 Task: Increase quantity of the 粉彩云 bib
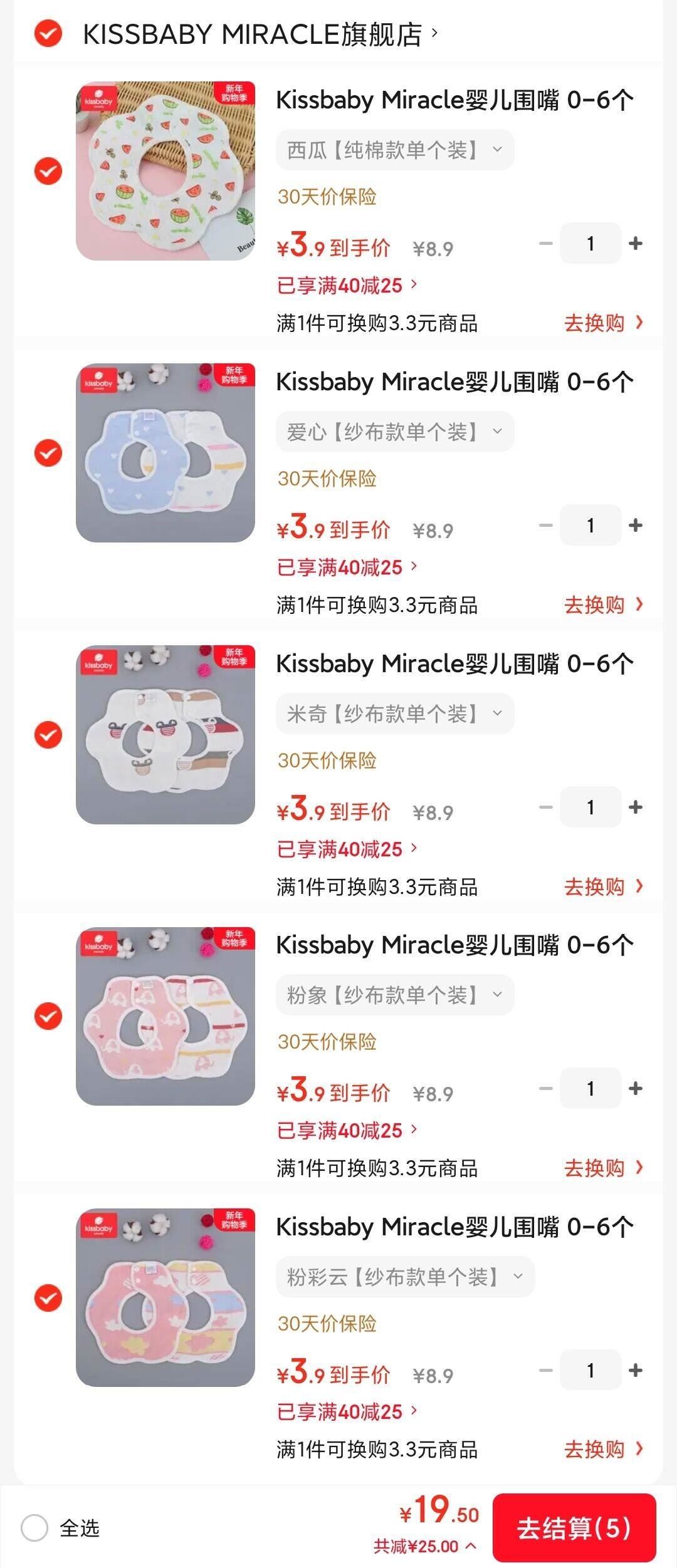click(636, 1369)
